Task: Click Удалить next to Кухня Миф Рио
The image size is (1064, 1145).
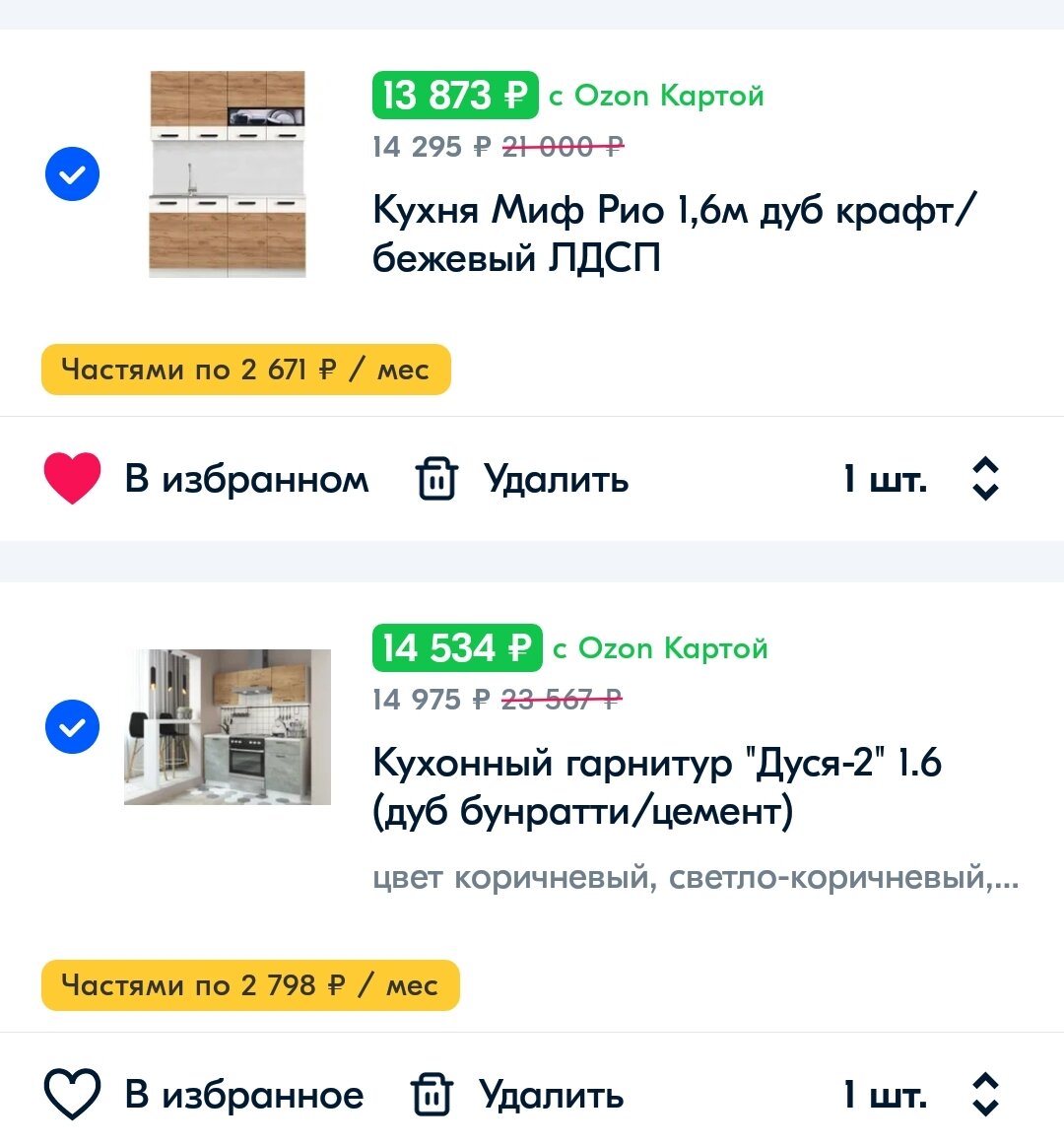Action: (x=555, y=479)
